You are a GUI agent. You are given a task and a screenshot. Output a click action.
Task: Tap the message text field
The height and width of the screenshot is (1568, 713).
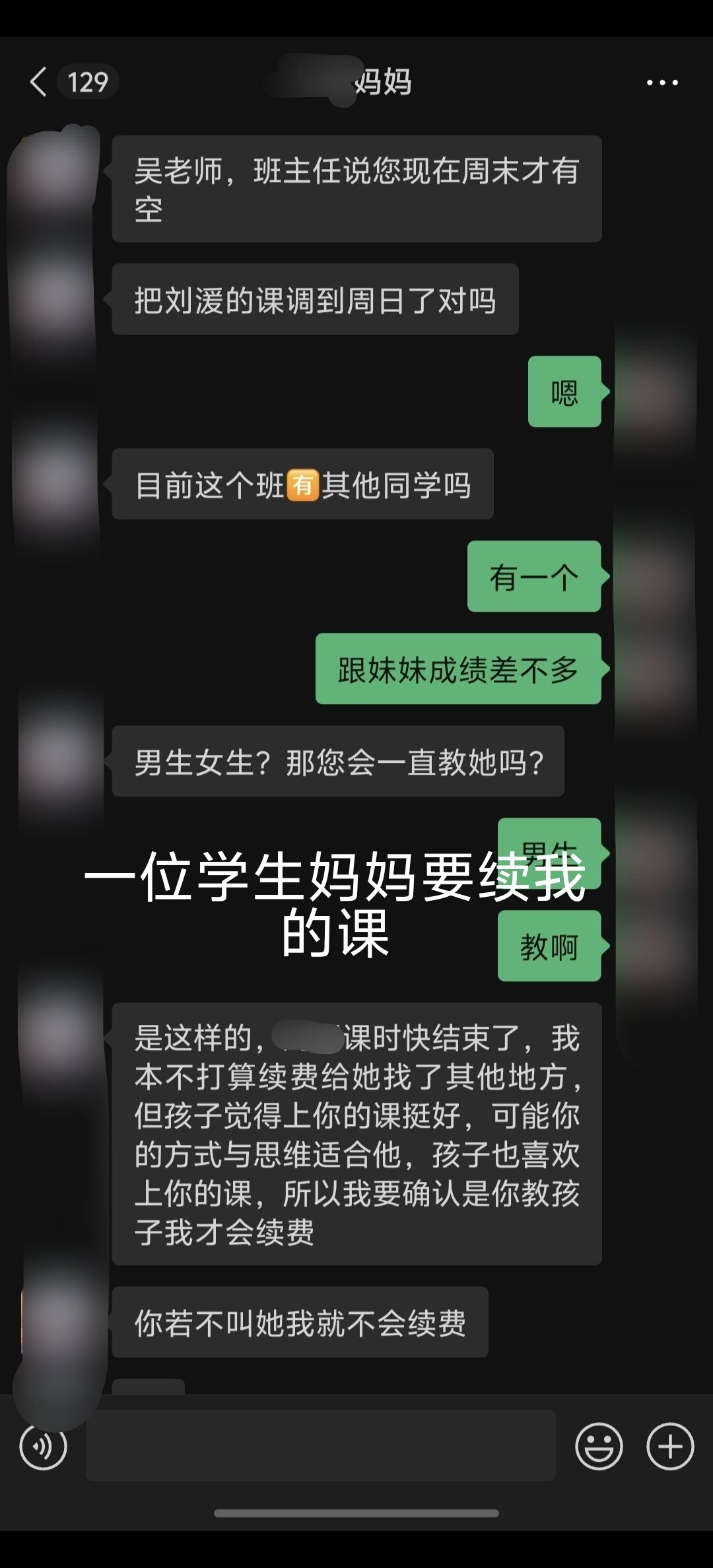[x=320, y=1446]
